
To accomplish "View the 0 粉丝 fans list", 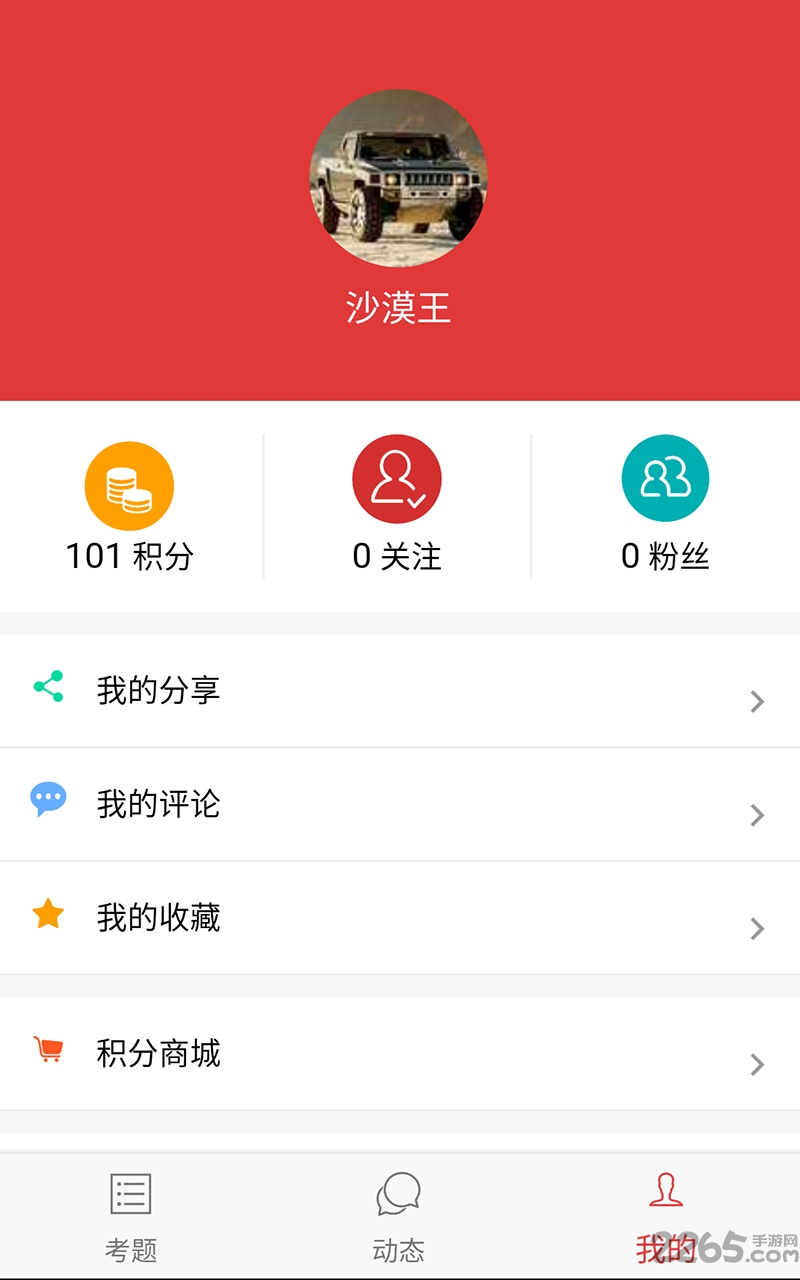I will point(665,506).
